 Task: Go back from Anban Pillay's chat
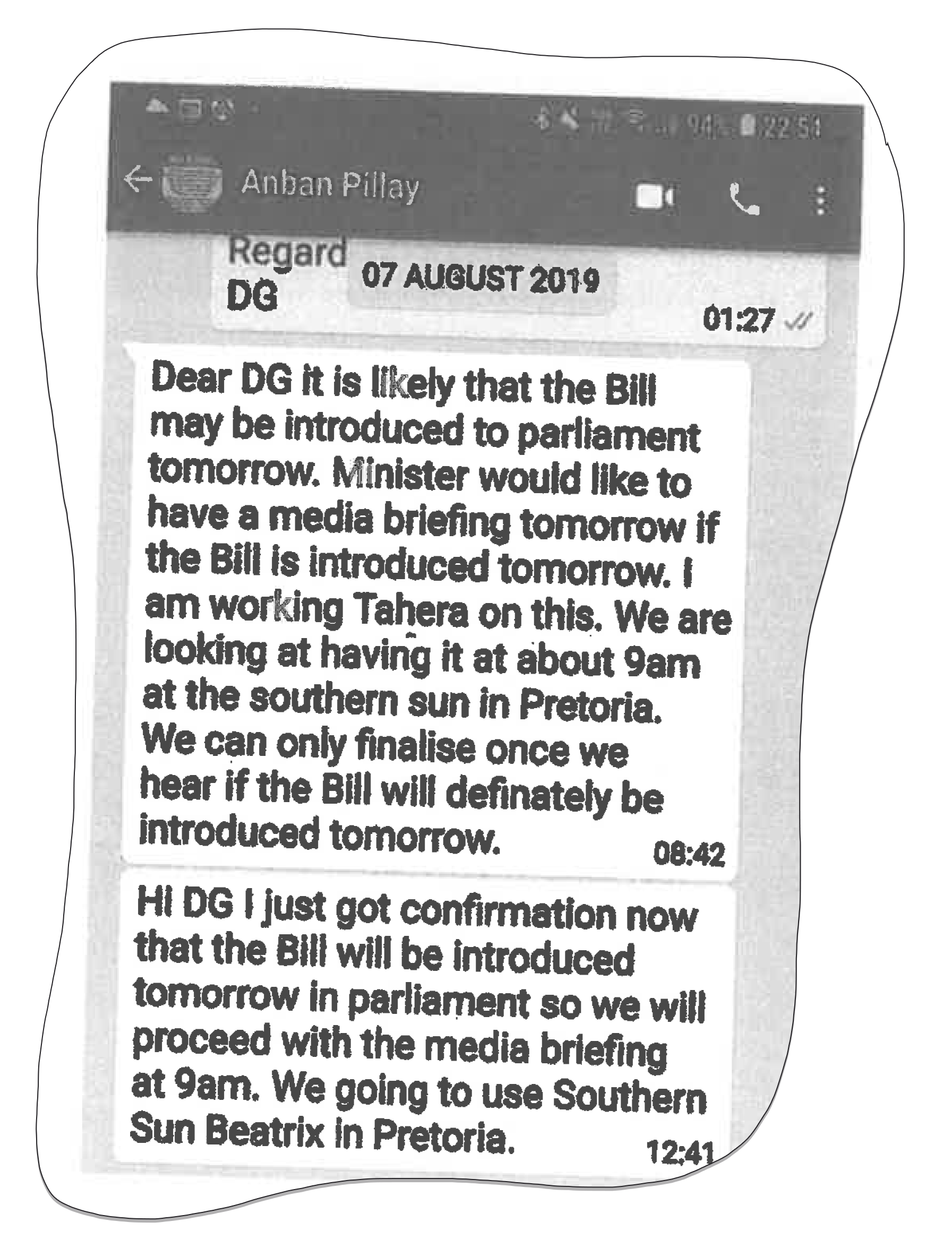click(138, 180)
